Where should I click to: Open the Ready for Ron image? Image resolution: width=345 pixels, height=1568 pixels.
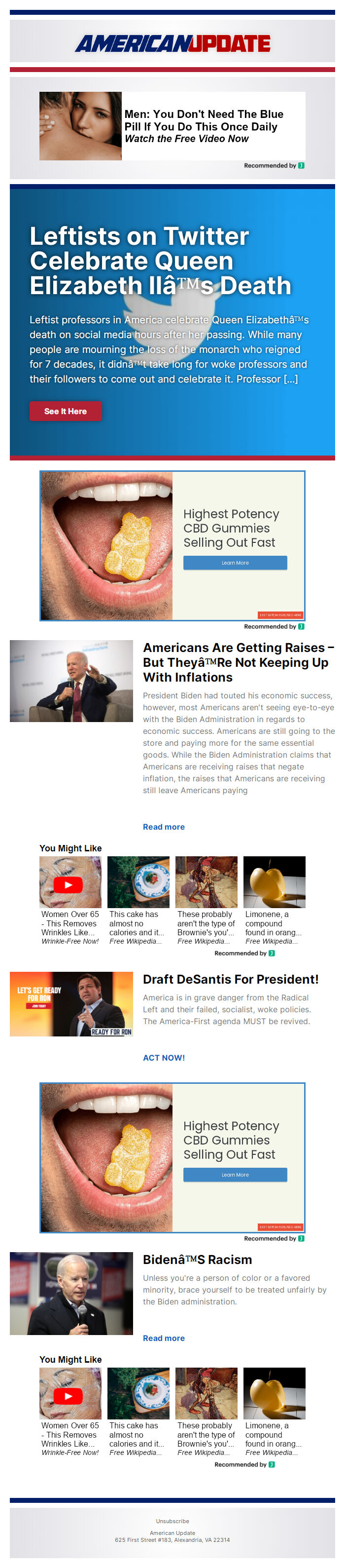tap(71, 1004)
